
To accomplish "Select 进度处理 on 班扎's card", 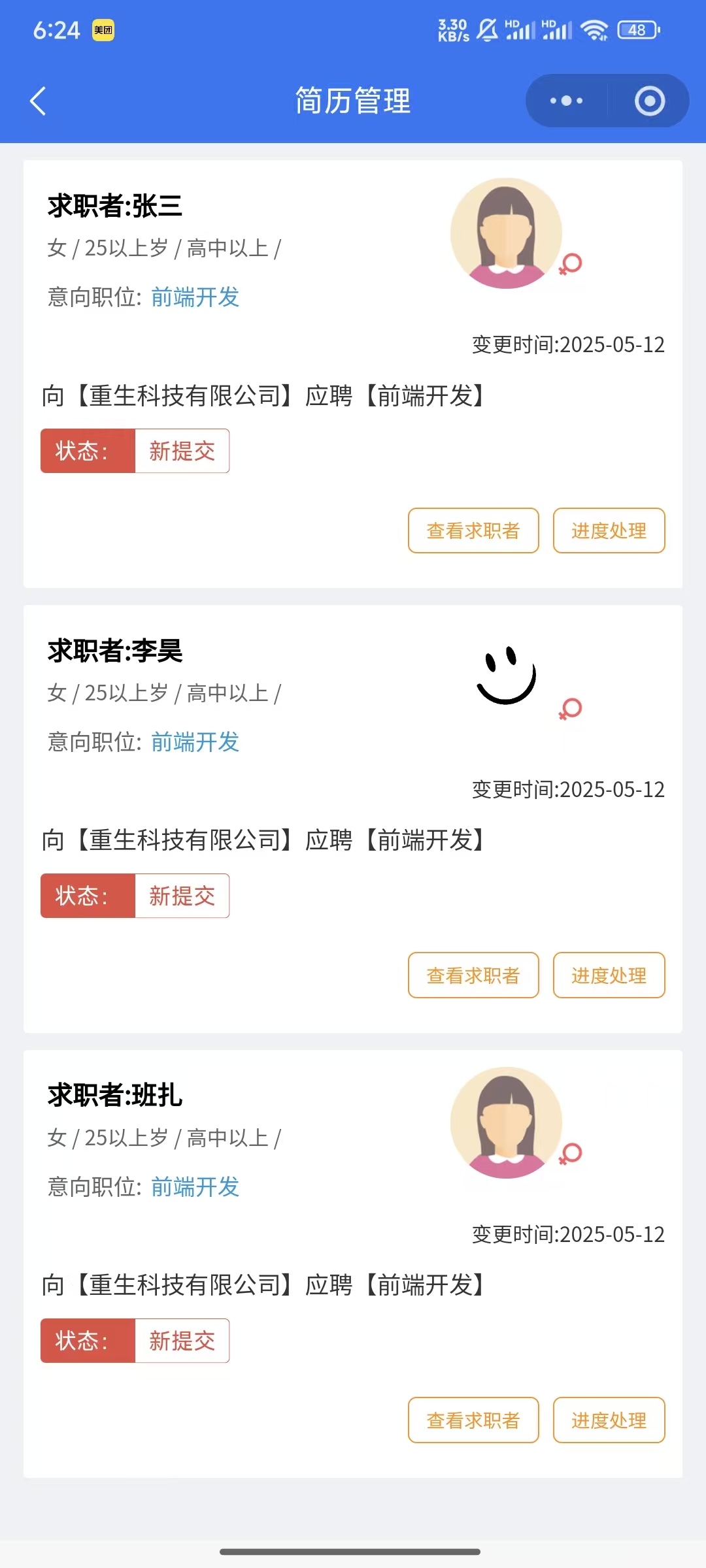I will coord(609,1420).
